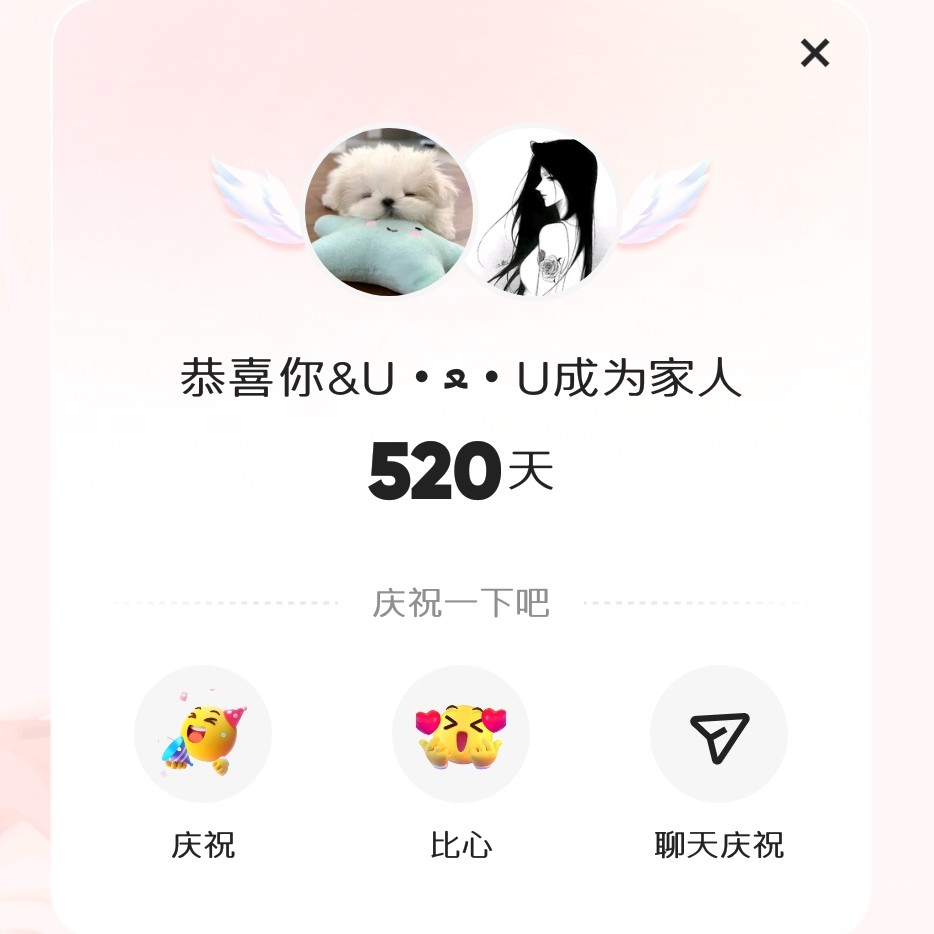Screen dimensions: 934x934
Task: Send the 比心 heart emoji
Action: pyautogui.click(x=461, y=735)
